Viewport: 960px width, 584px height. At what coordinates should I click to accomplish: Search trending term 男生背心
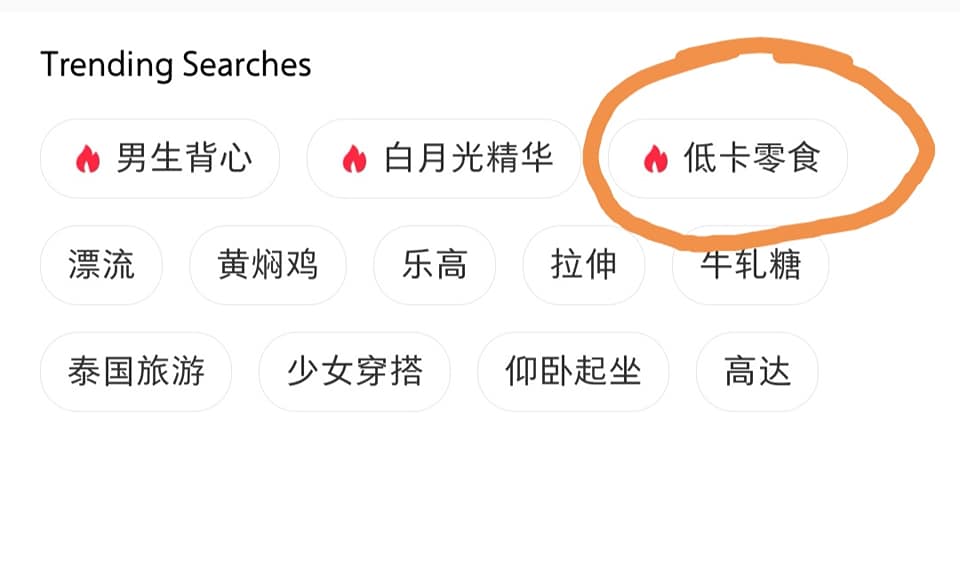click(x=160, y=158)
